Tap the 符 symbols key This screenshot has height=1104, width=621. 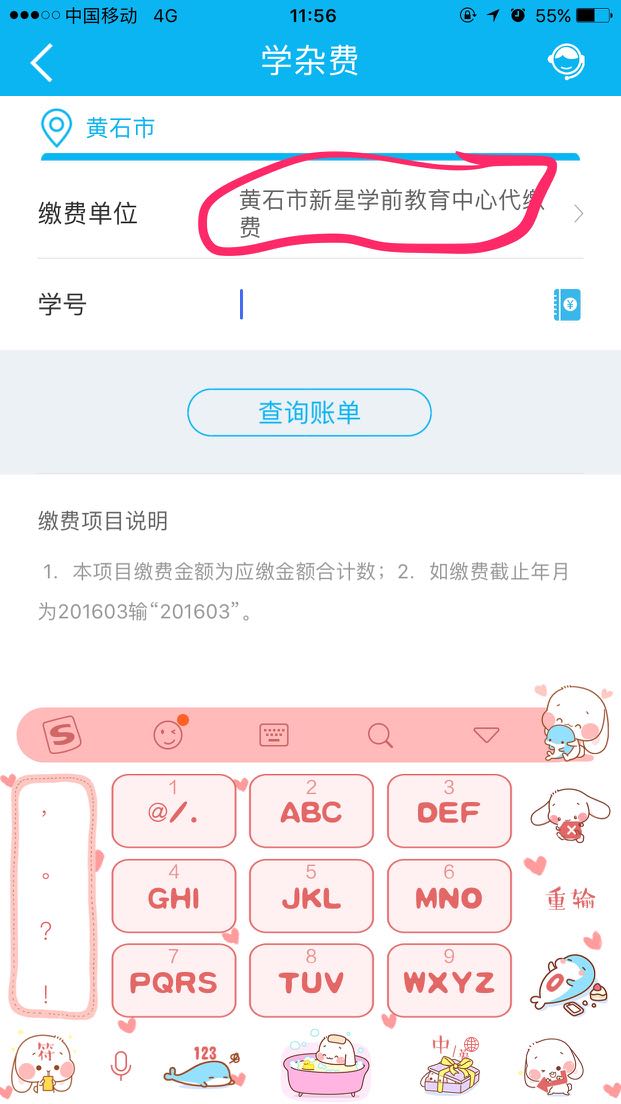pyautogui.click(x=45, y=1065)
